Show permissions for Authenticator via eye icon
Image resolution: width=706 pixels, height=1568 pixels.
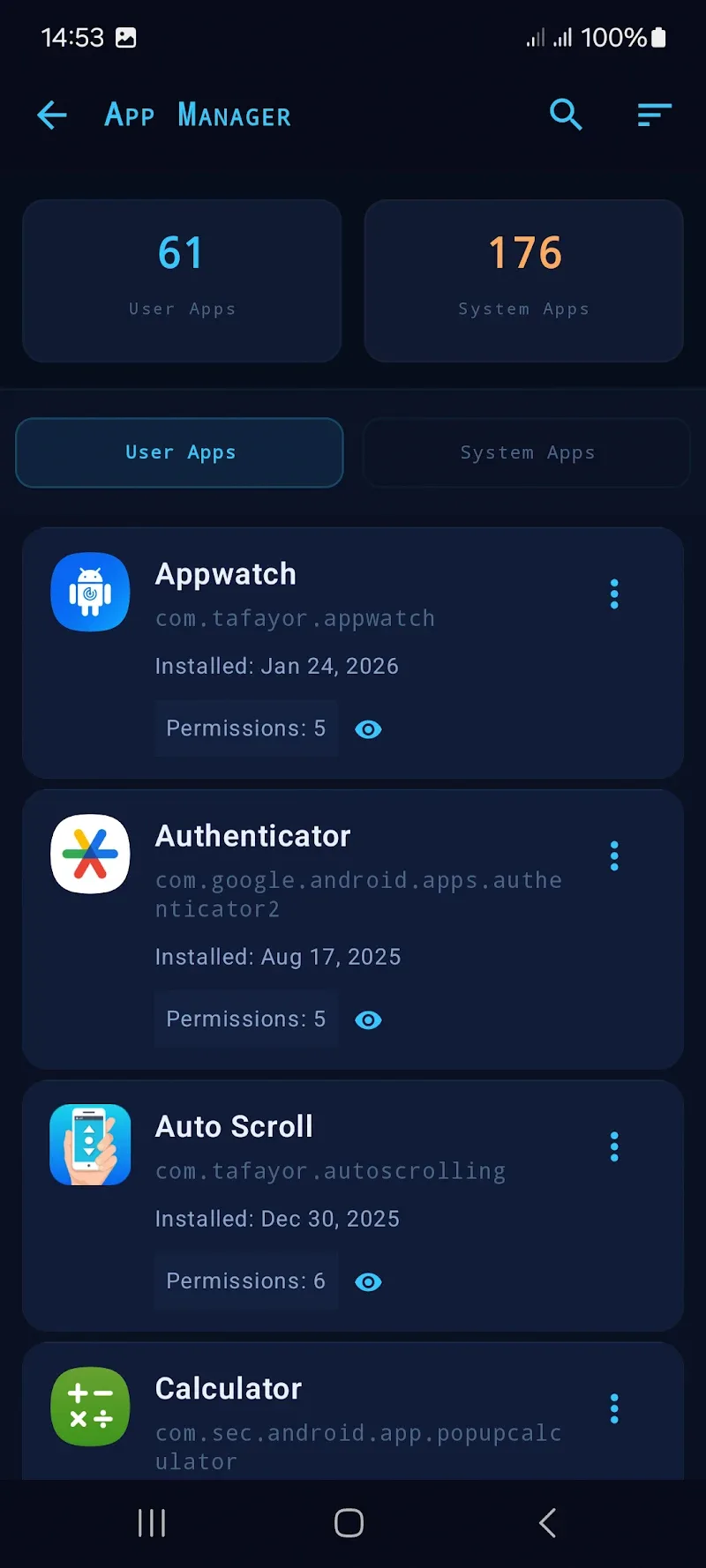click(368, 1020)
